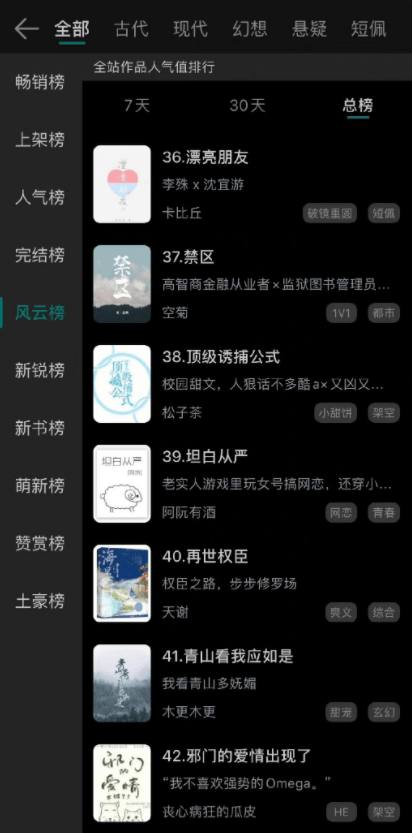View 顶级诱捕公式 book details
412x833 pixels.
(247, 384)
